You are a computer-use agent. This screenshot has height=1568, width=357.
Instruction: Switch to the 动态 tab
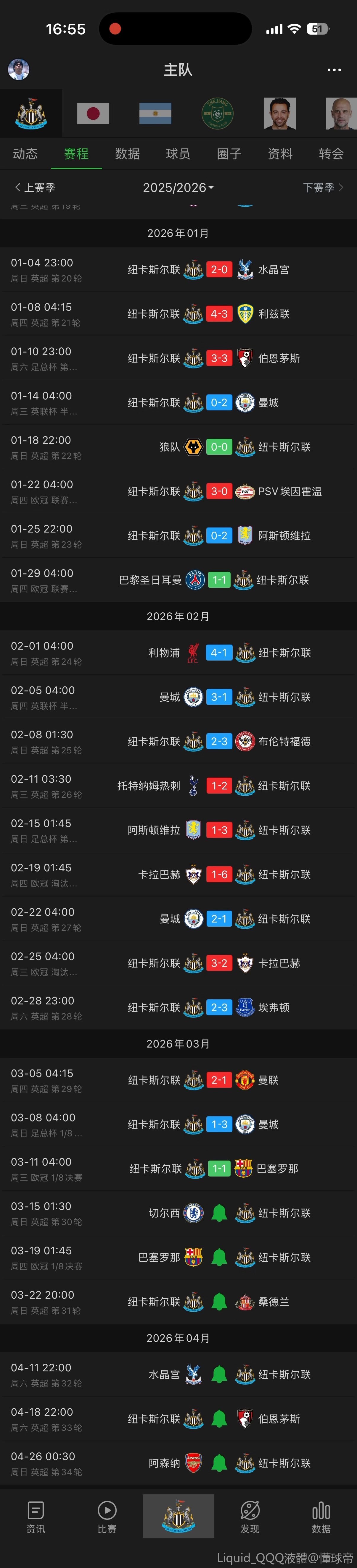click(x=25, y=154)
